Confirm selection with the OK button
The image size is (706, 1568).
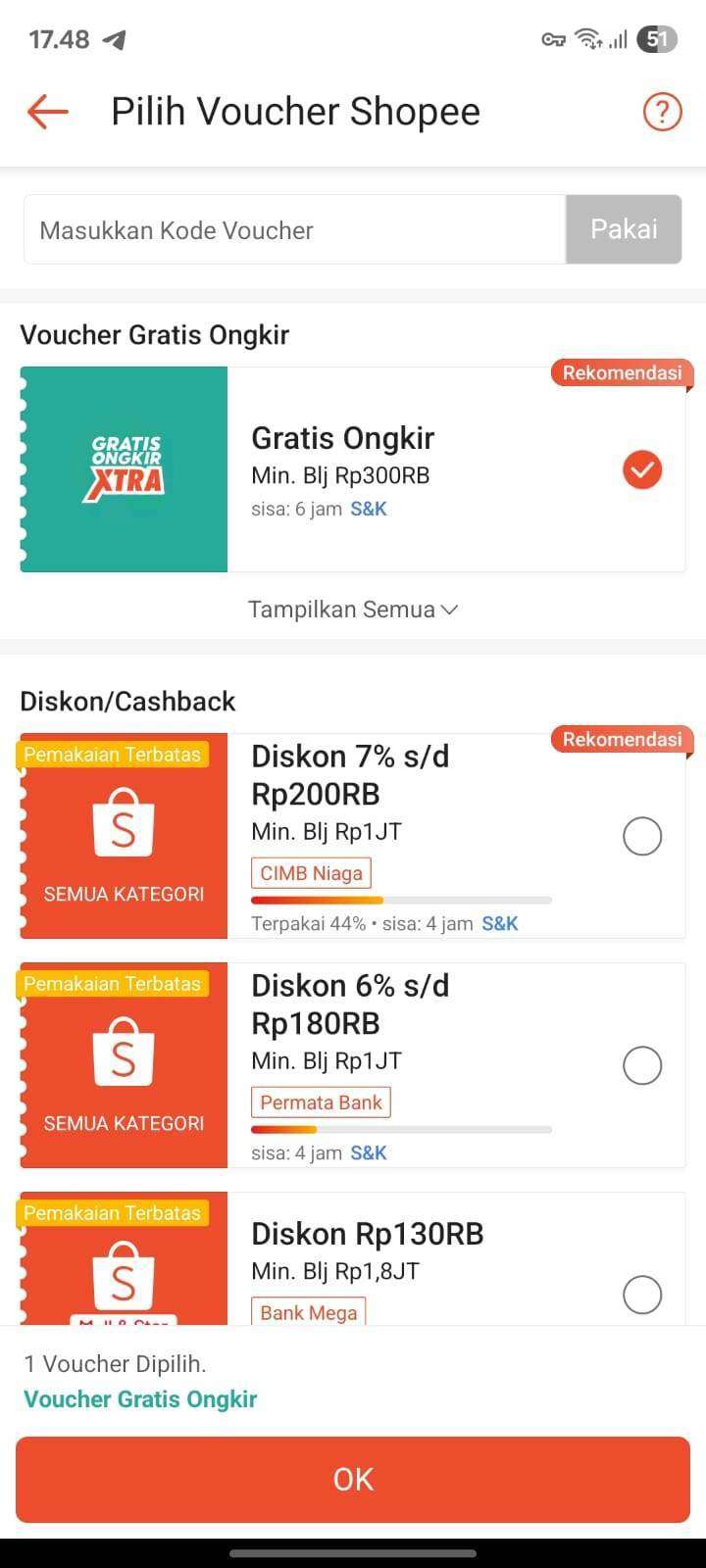[x=353, y=1479]
